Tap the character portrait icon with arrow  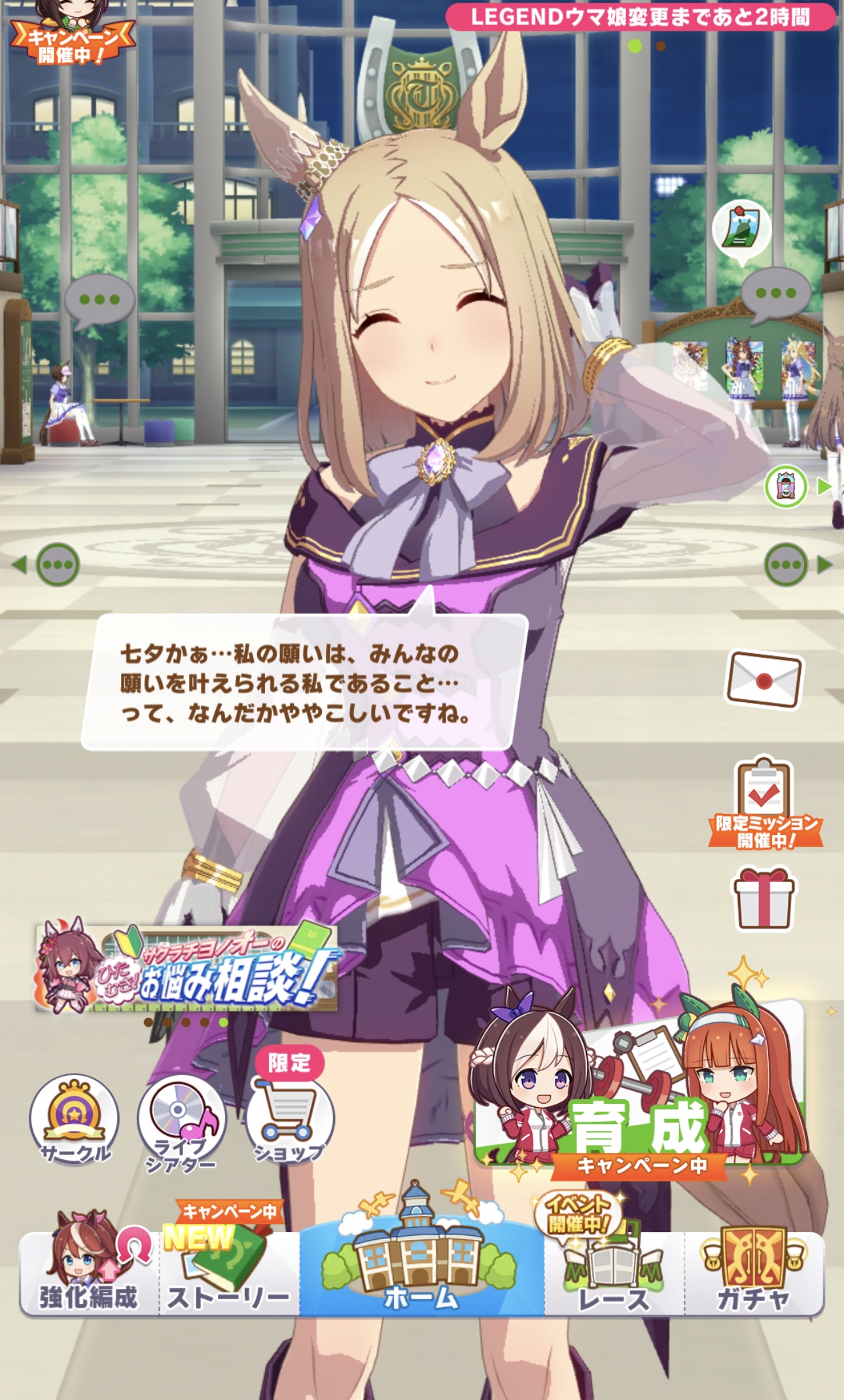pyautogui.click(x=786, y=487)
